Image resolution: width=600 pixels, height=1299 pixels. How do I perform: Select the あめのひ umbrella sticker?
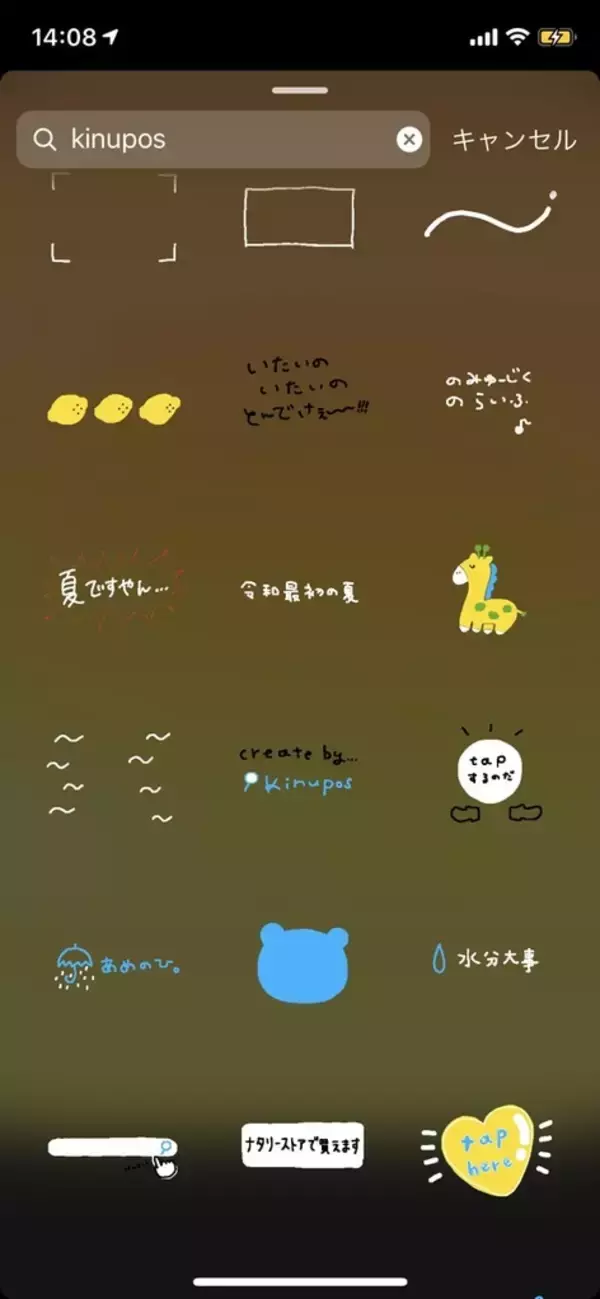(115, 964)
